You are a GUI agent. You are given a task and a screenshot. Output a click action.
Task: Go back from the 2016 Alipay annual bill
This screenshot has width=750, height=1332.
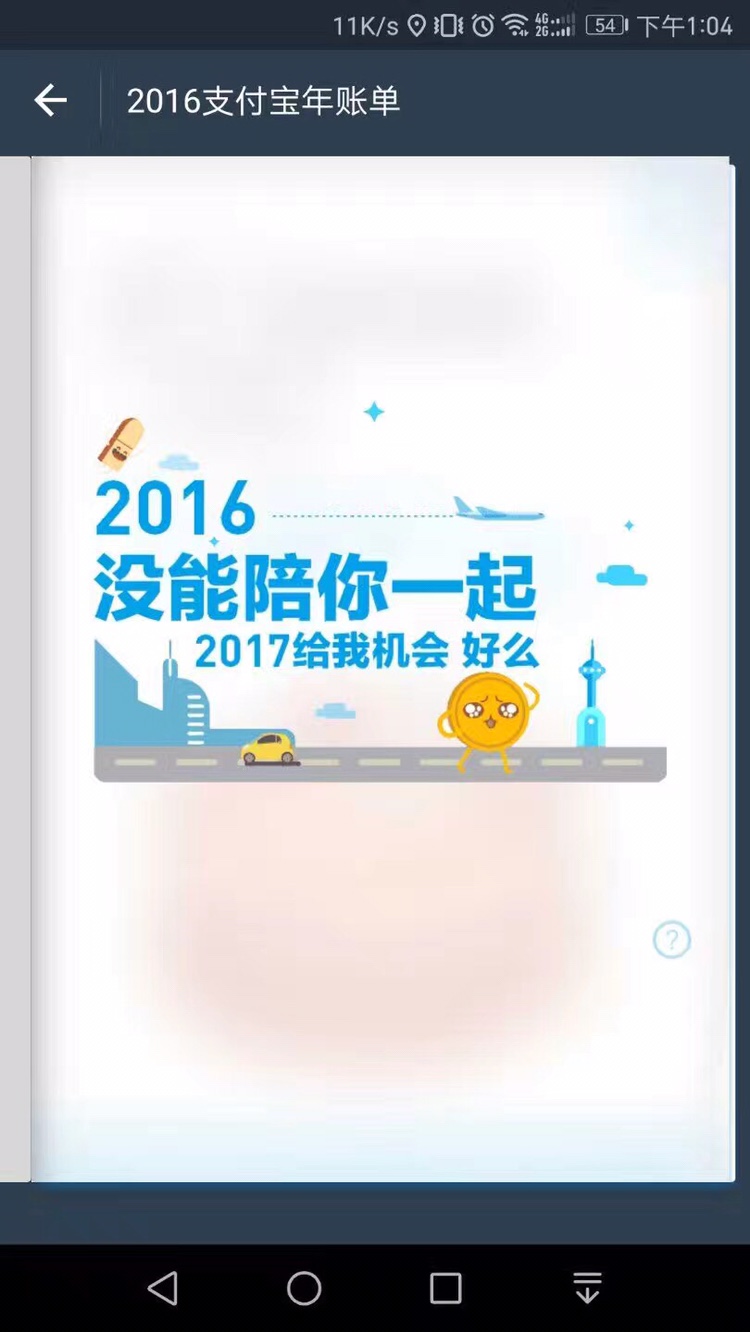click(50, 100)
